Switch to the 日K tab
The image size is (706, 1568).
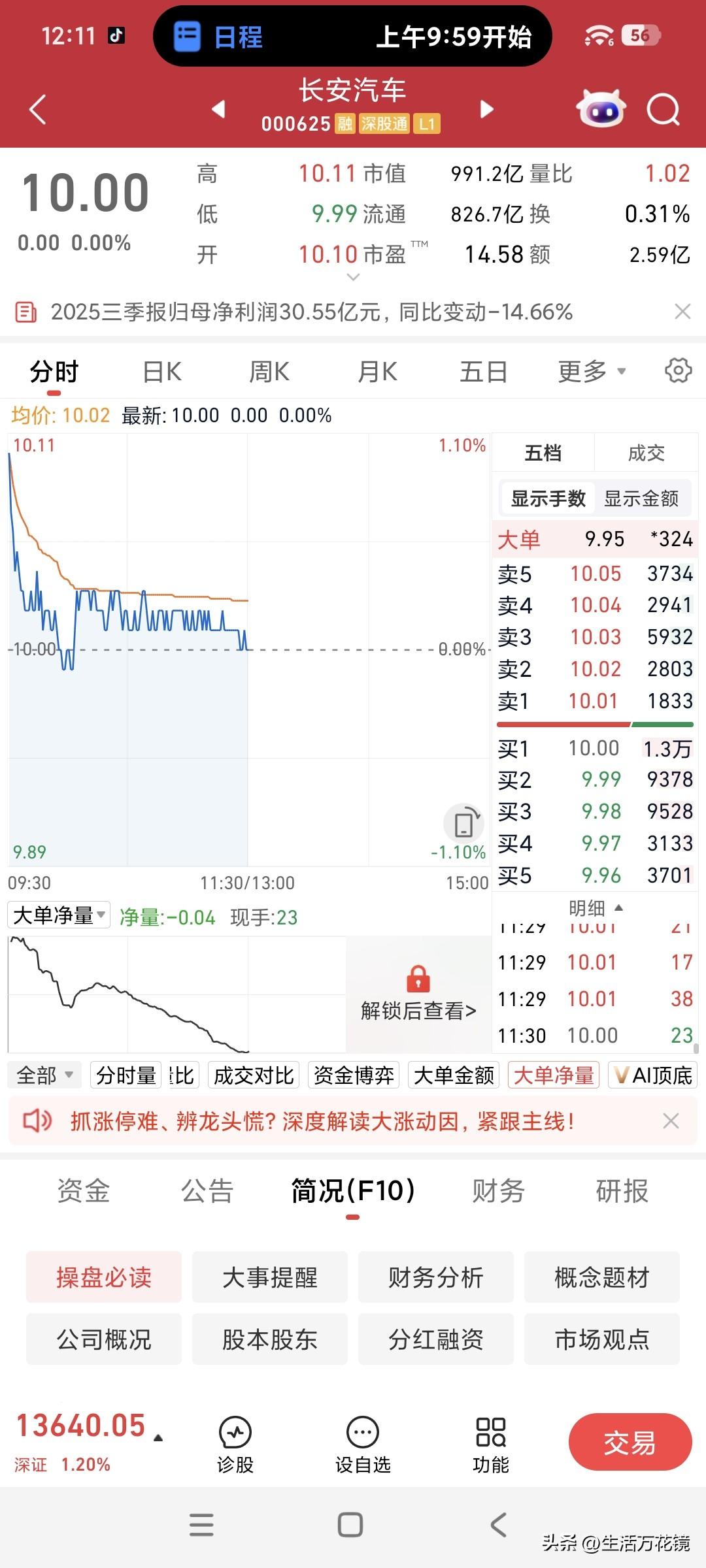coord(160,370)
